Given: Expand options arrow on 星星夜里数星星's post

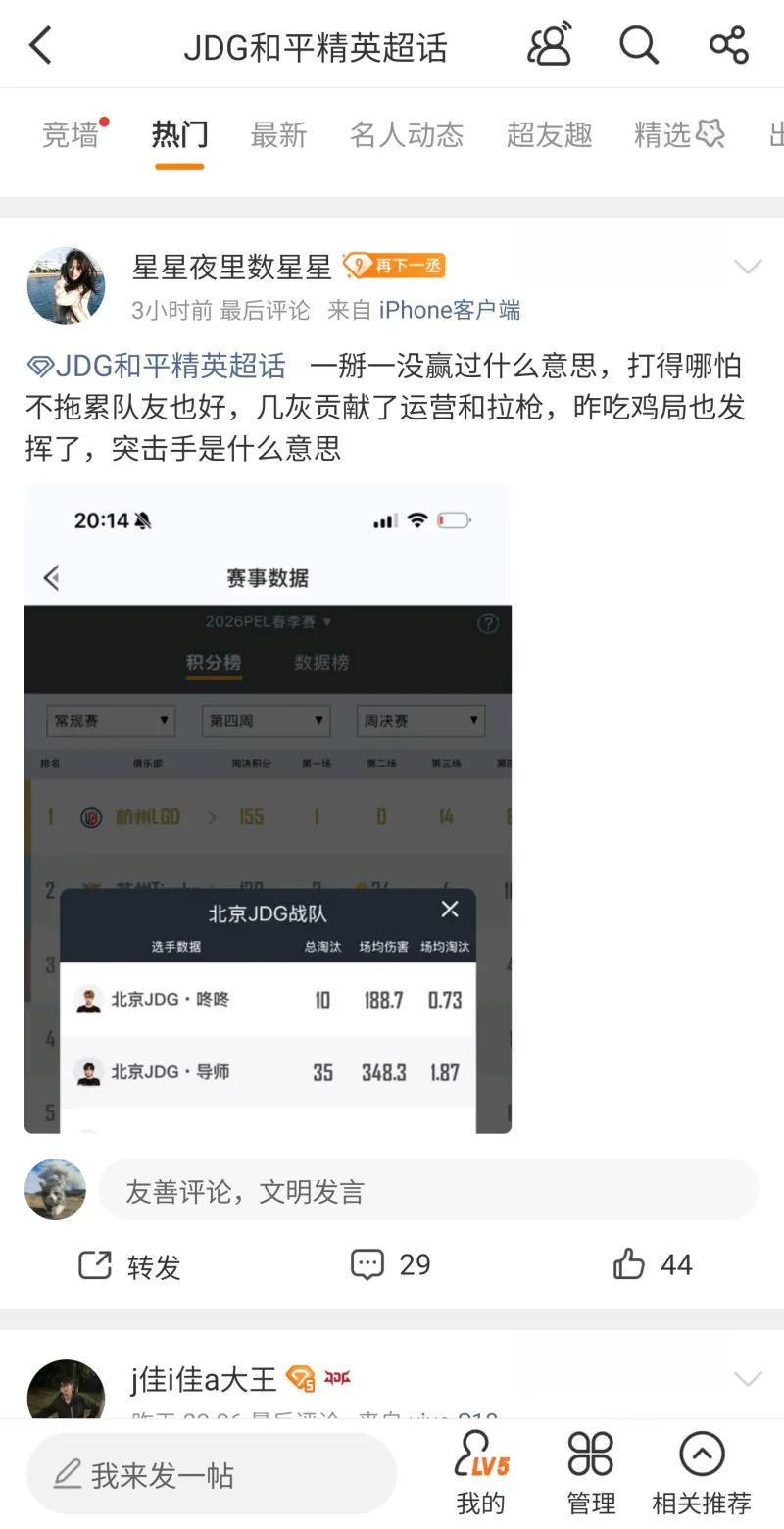Looking at the screenshot, I should [748, 267].
